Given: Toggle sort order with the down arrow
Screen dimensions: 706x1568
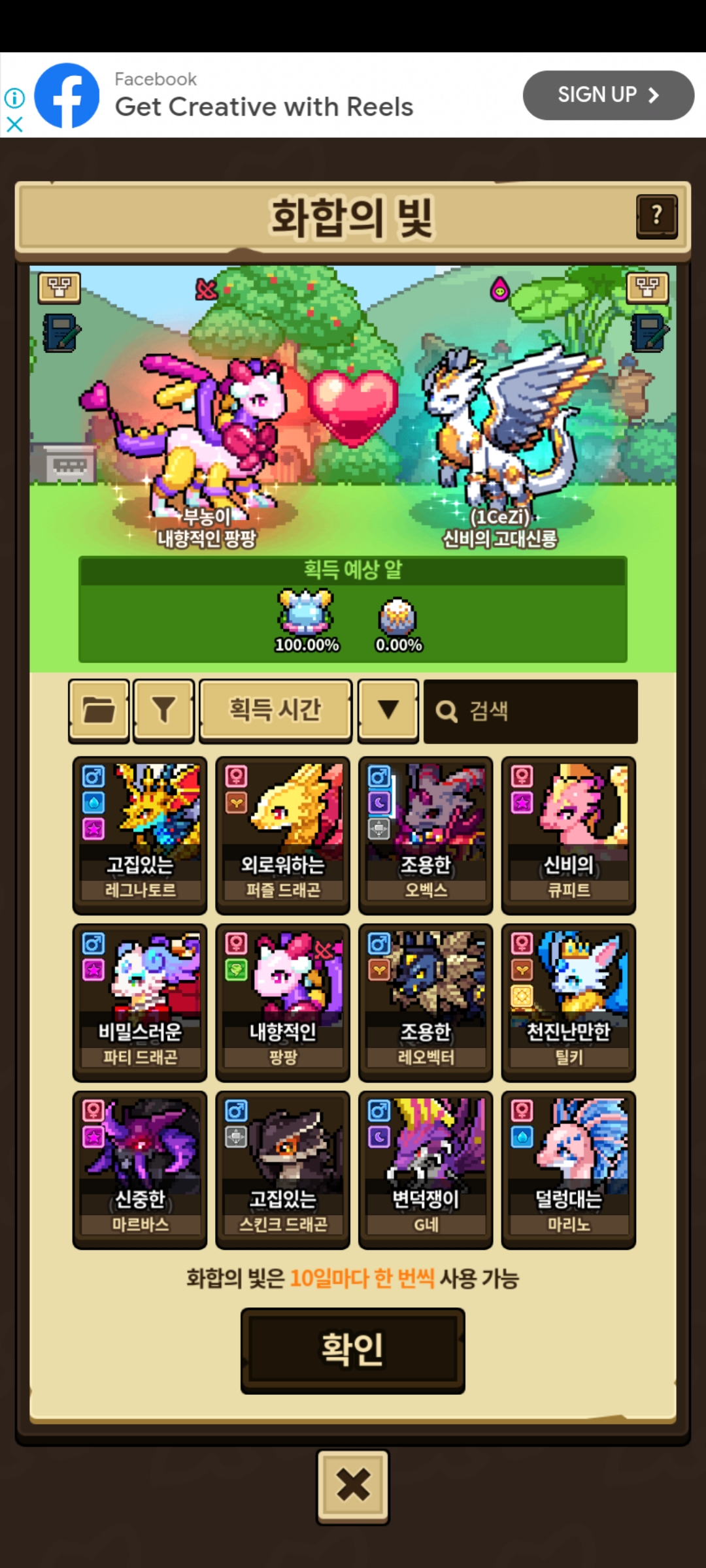Looking at the screenshot, I should pos(388,711).
